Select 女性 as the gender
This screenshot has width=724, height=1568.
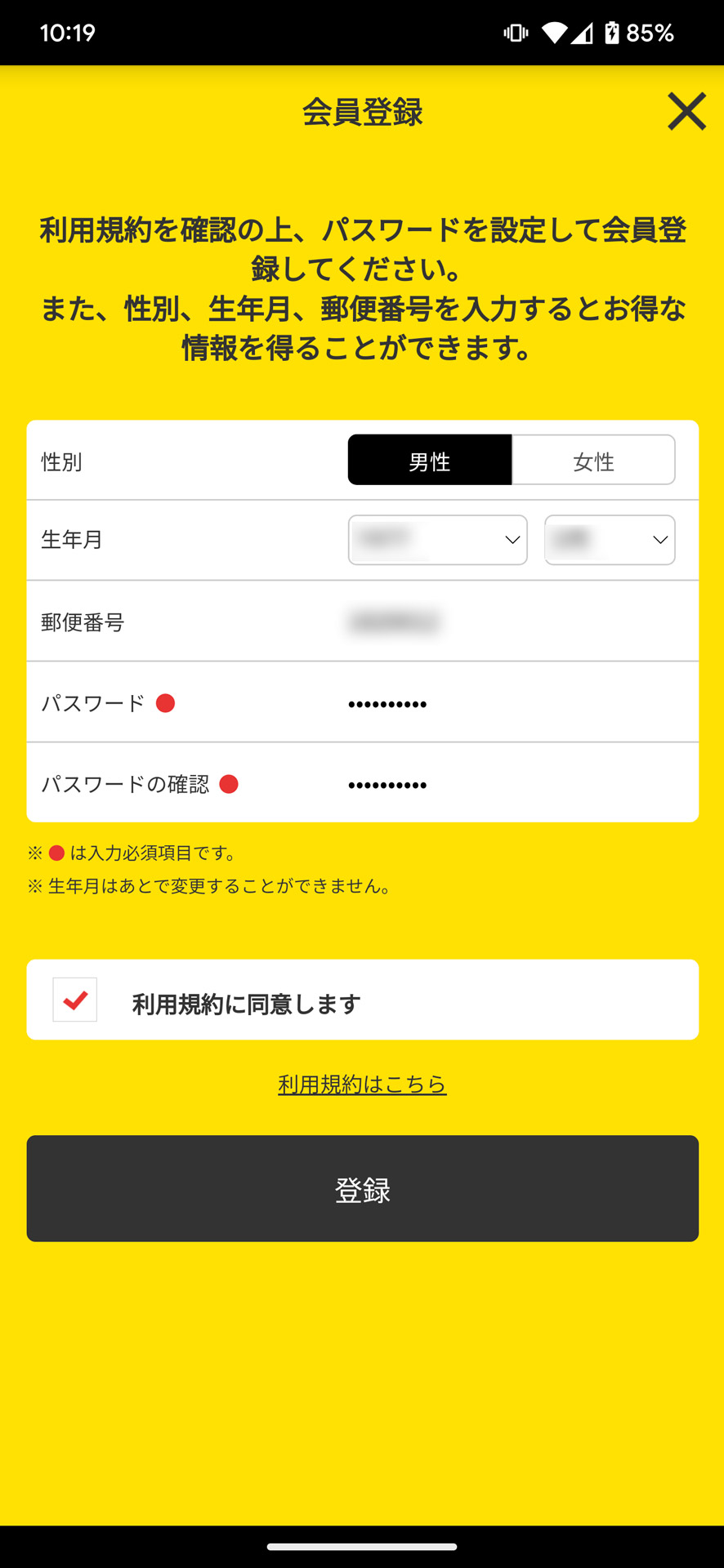pyautogui.click(x=593, y=460)
